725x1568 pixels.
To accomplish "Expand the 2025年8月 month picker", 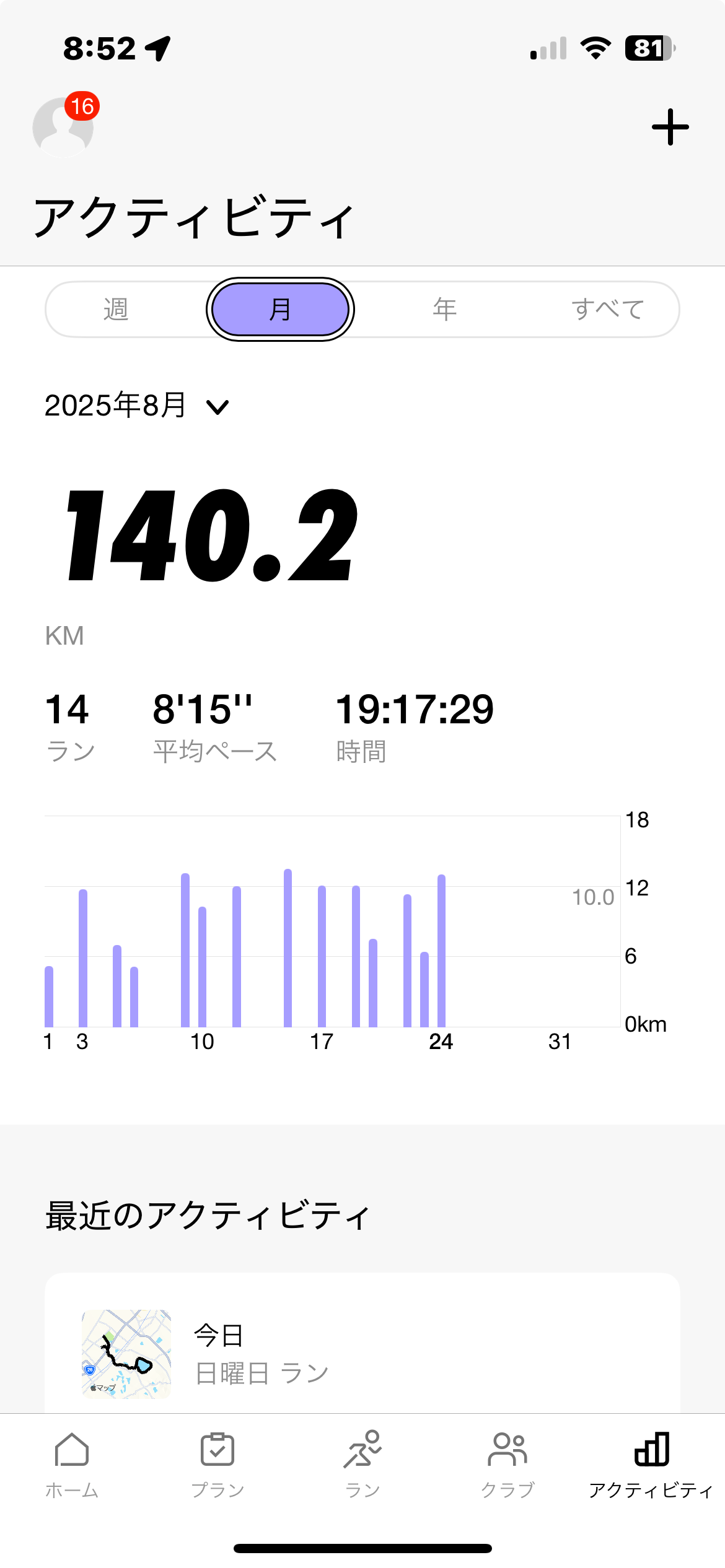I will [x=137, y=406].
